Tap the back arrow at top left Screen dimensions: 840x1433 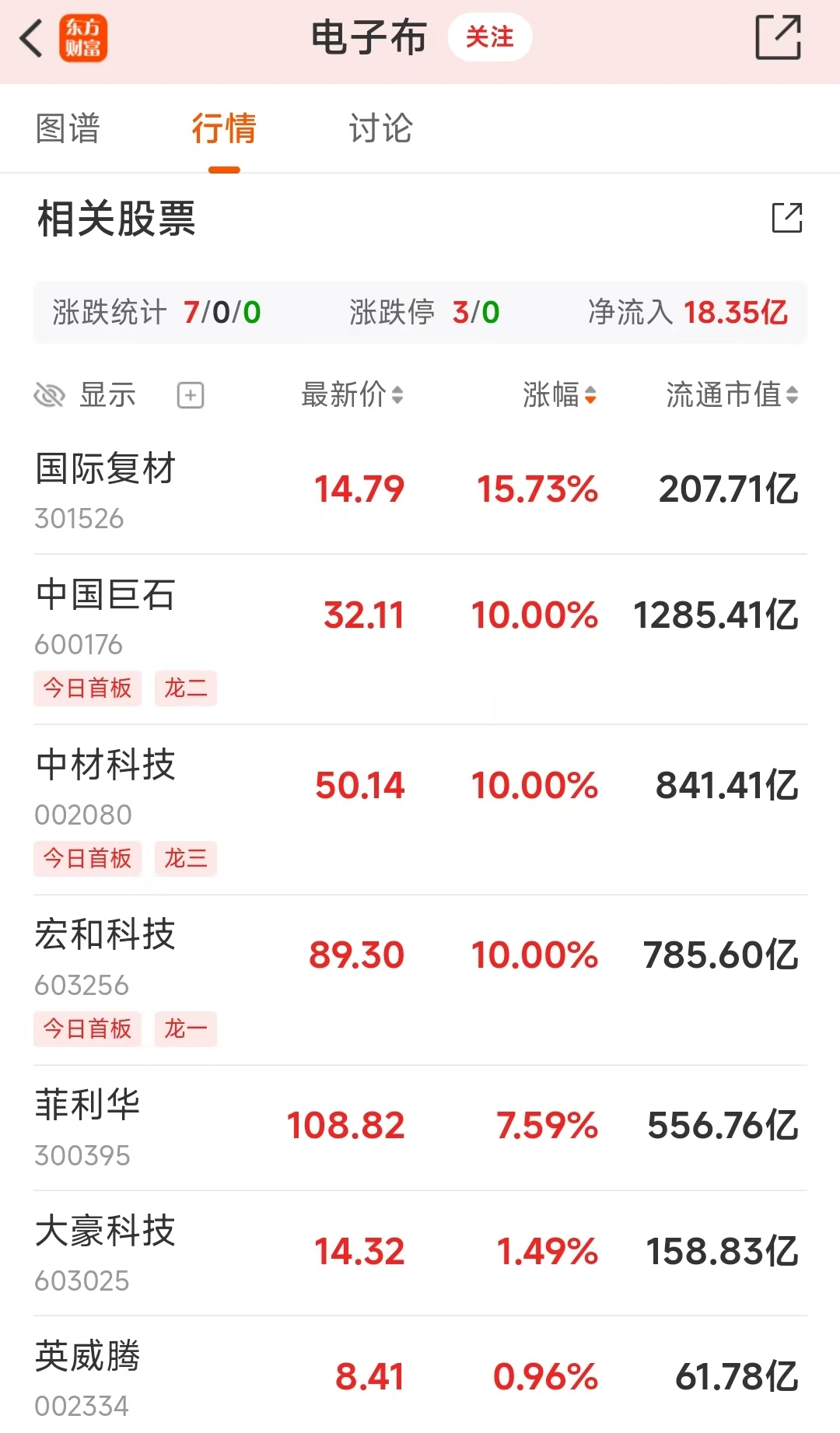(30, 37)
